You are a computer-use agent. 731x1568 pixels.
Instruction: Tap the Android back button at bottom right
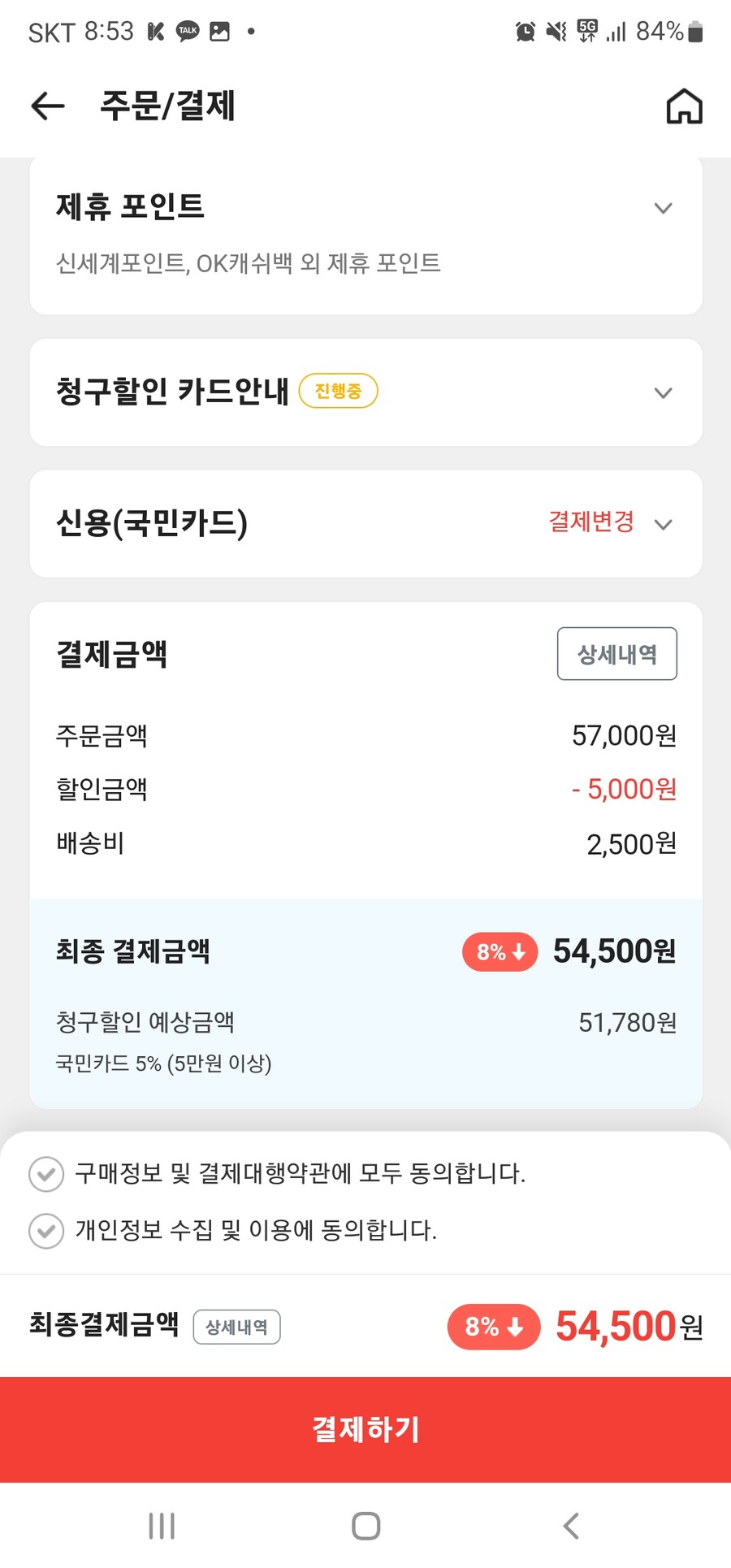coord(570,1526)
